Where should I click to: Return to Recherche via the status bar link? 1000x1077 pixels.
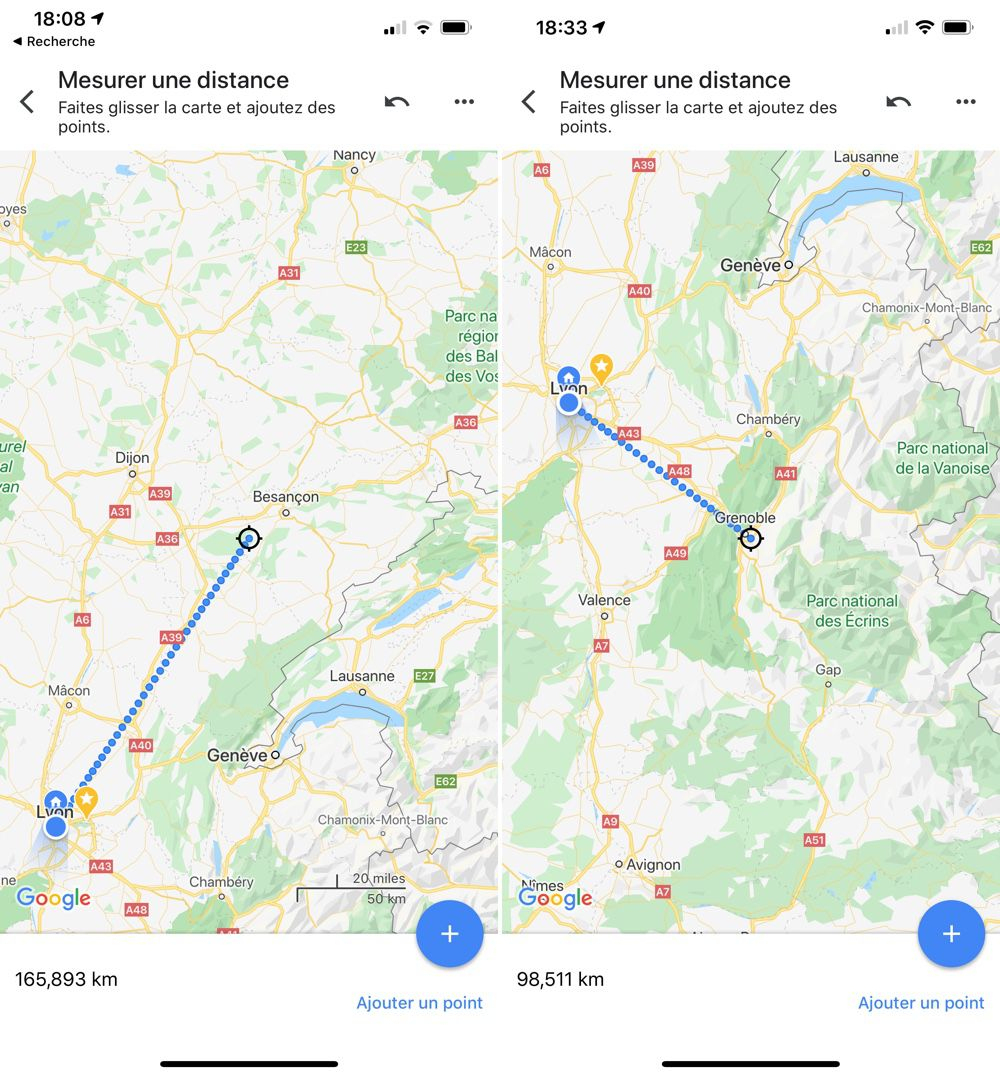[x=54, y=41]
